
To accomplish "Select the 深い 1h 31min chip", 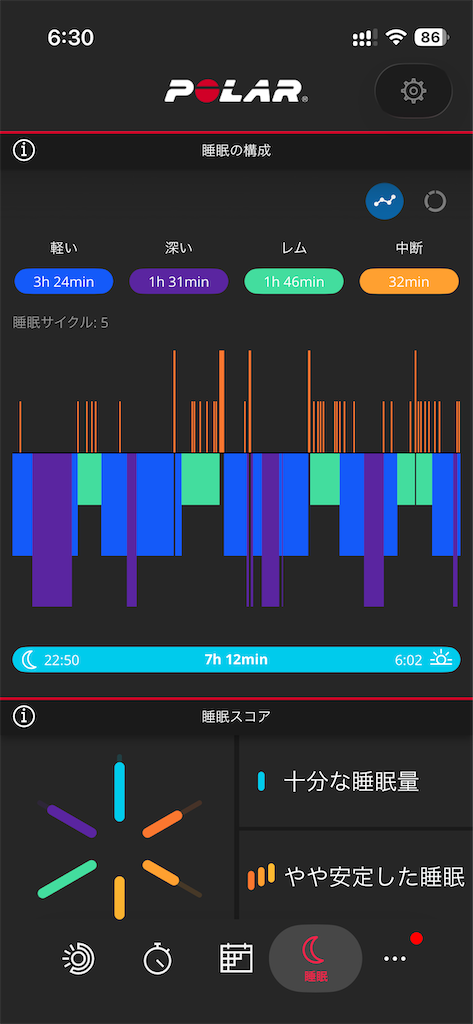I will coord(179,281).
